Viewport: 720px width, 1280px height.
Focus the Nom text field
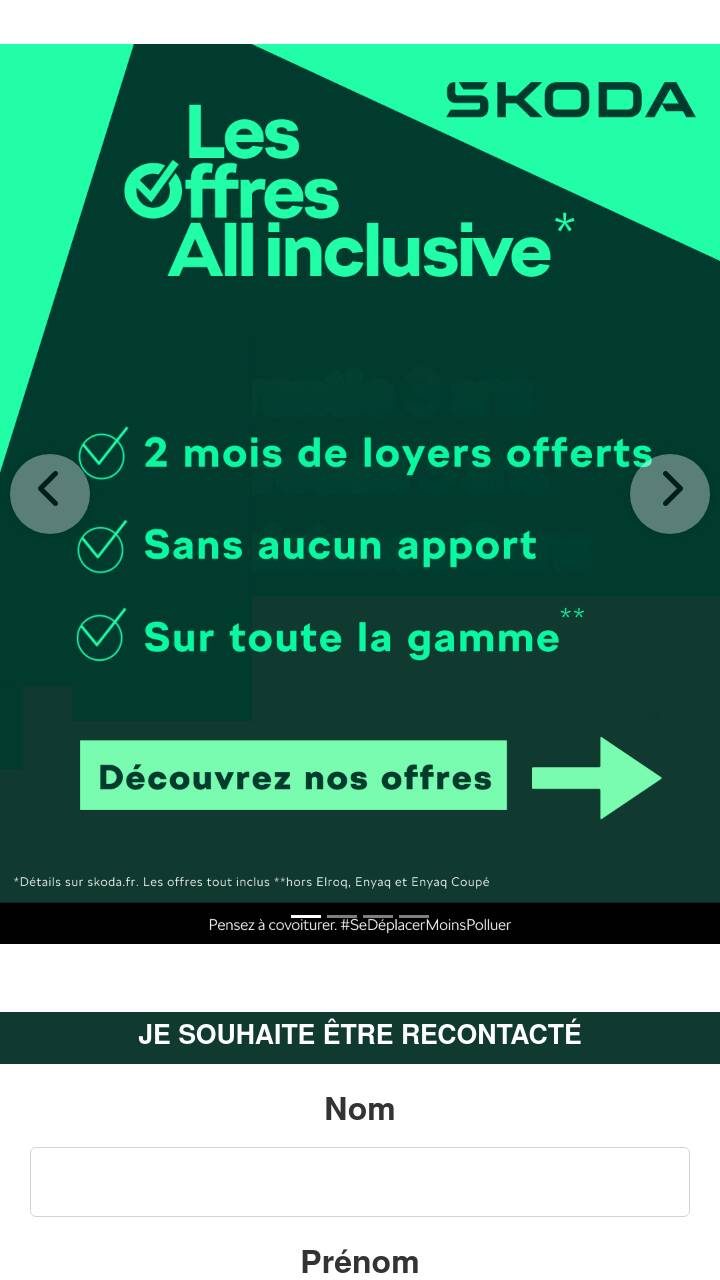pyautogui.click(x=360, y=1182)
